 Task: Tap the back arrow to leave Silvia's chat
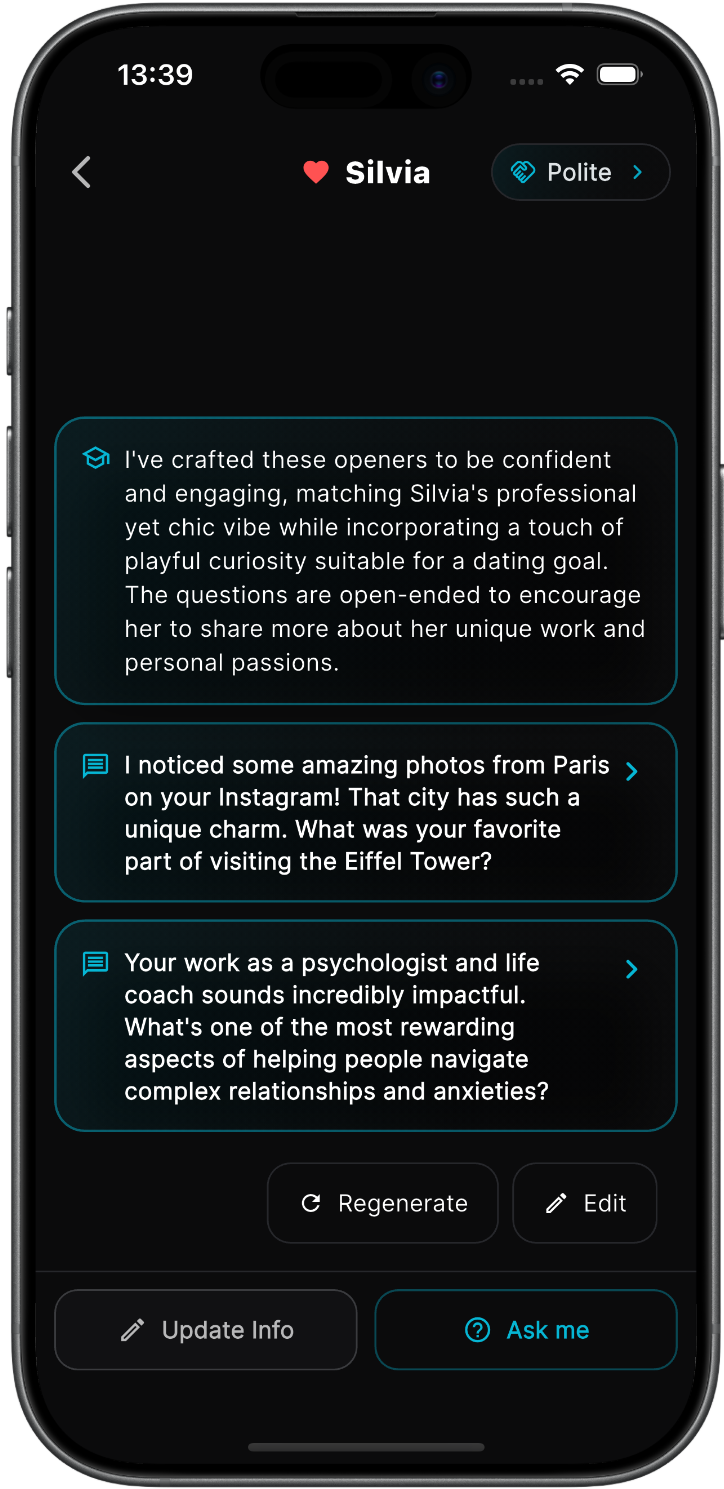[x=81, y=172]
